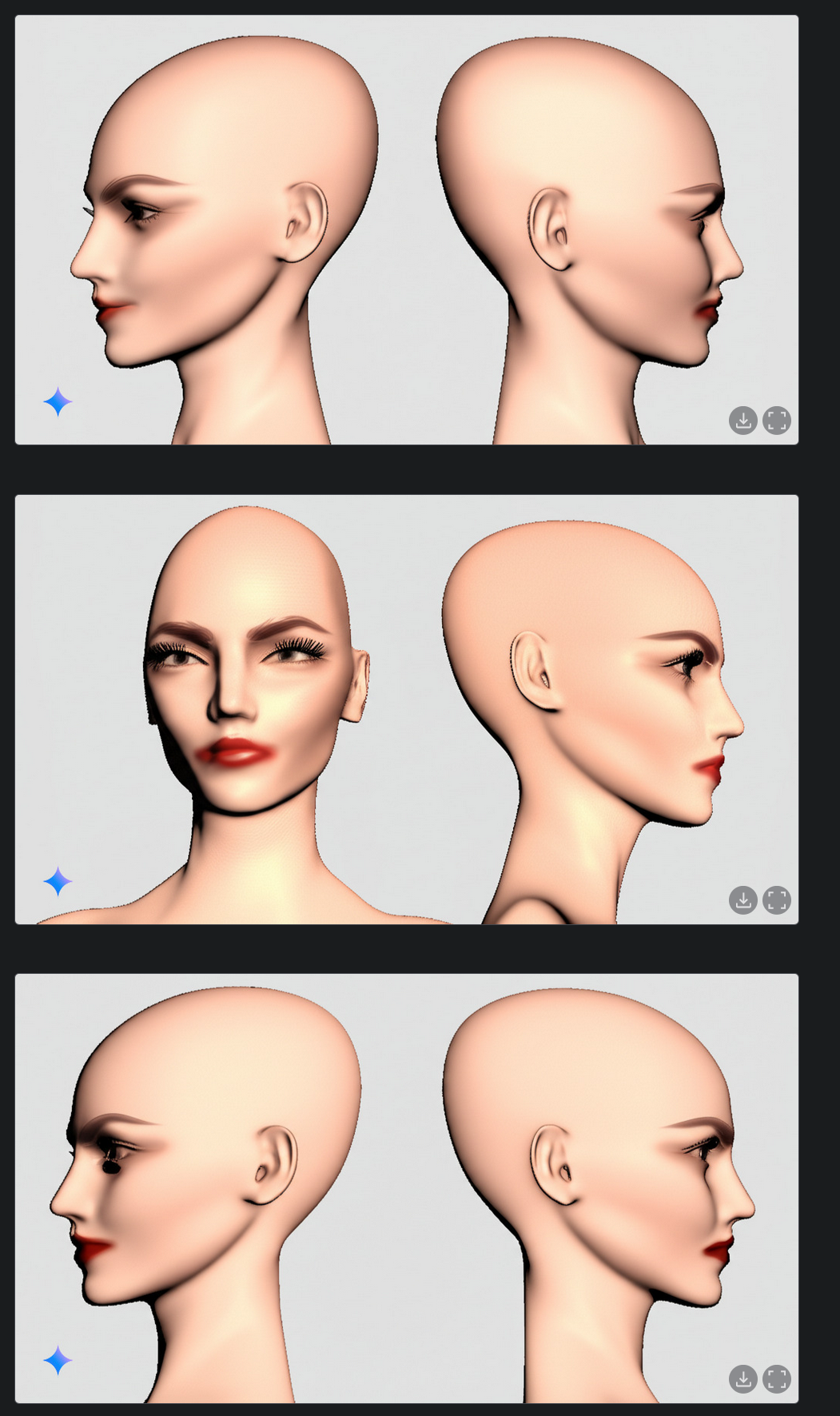The image size is (840, 1416).
Task: Download the second image with front view
Action: (x=743, y=900)
